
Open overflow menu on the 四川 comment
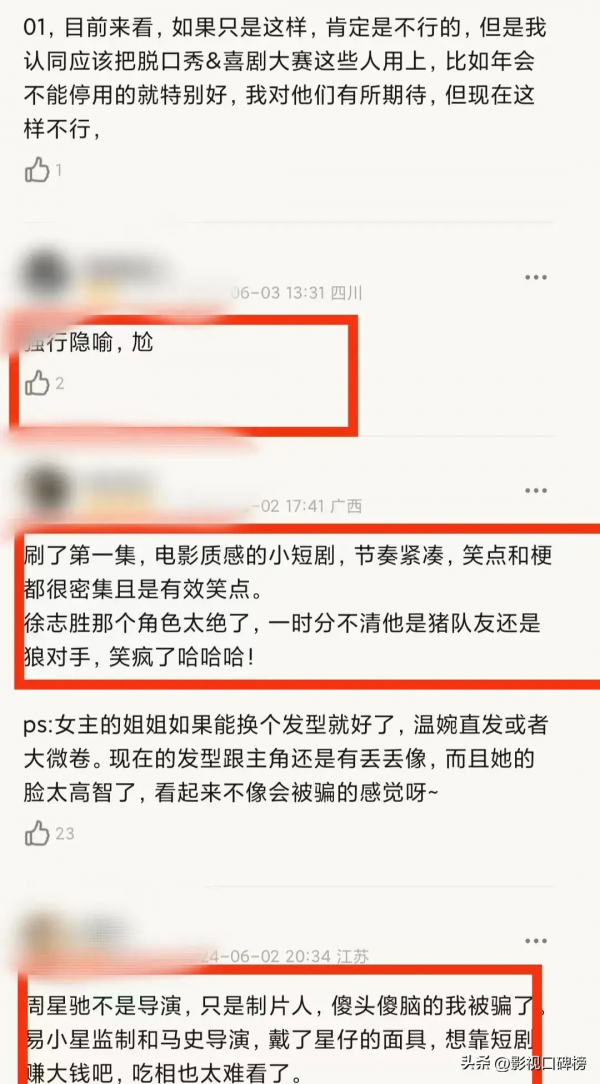click(x=537, y=277)
